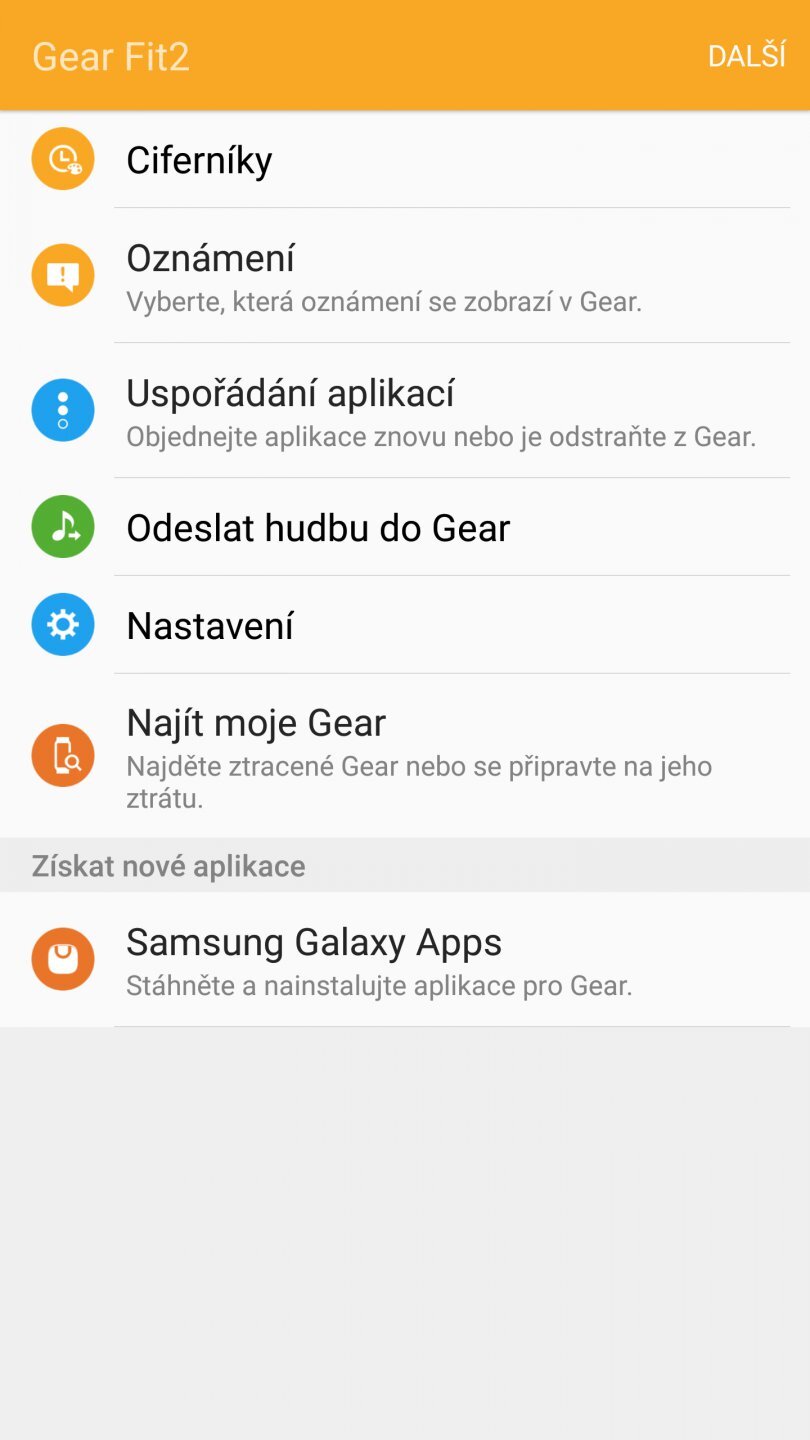Tap the Gear Fit2 title
The image size is (810, 1440).
coord(110,55)
